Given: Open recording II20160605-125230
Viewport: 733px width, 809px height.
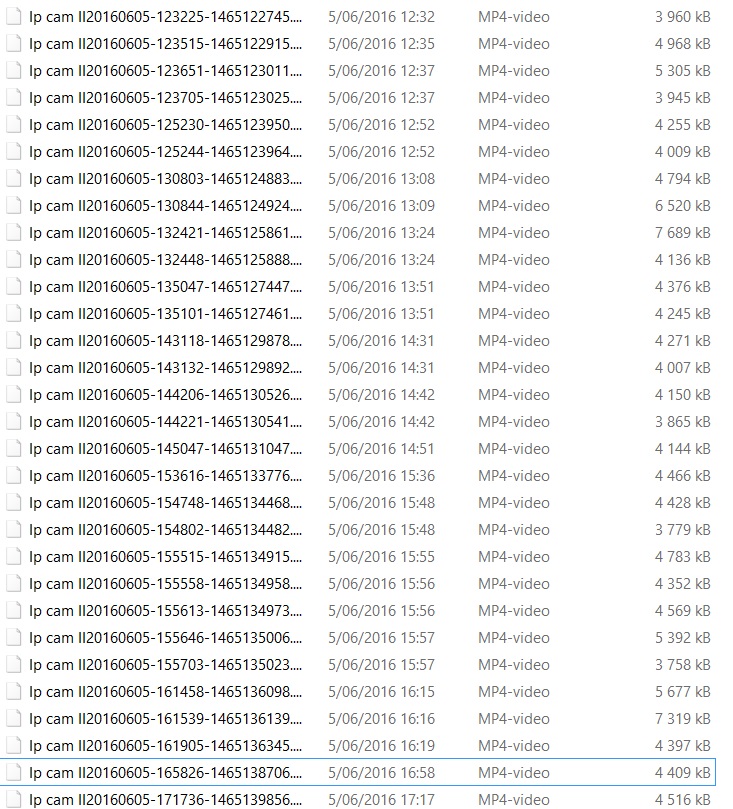Looking at the screenshot, I should [x=165, y=125].
